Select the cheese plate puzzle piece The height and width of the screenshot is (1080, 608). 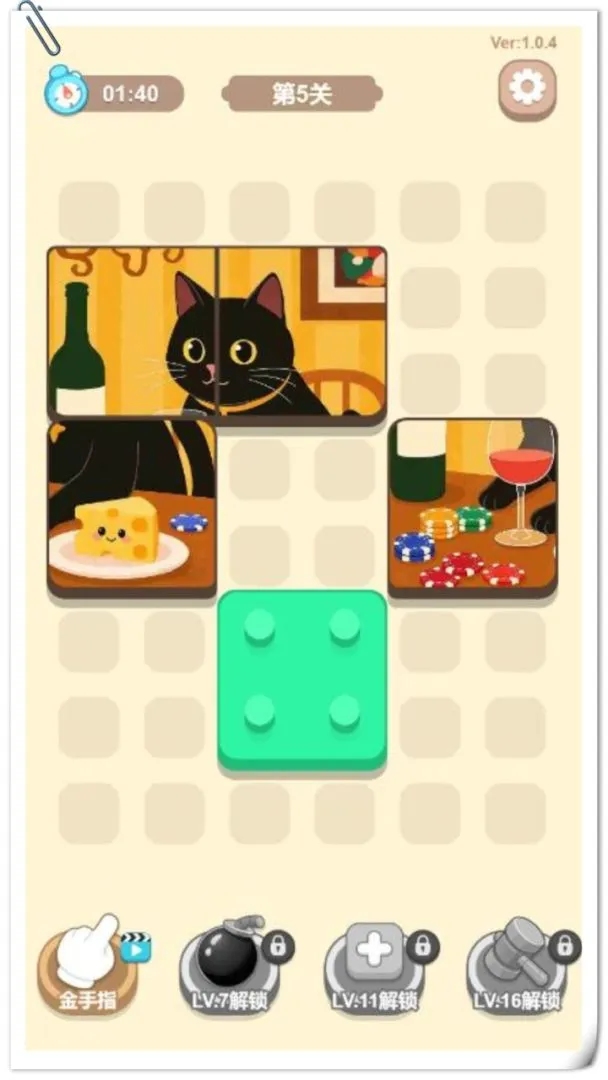point(131,508)
